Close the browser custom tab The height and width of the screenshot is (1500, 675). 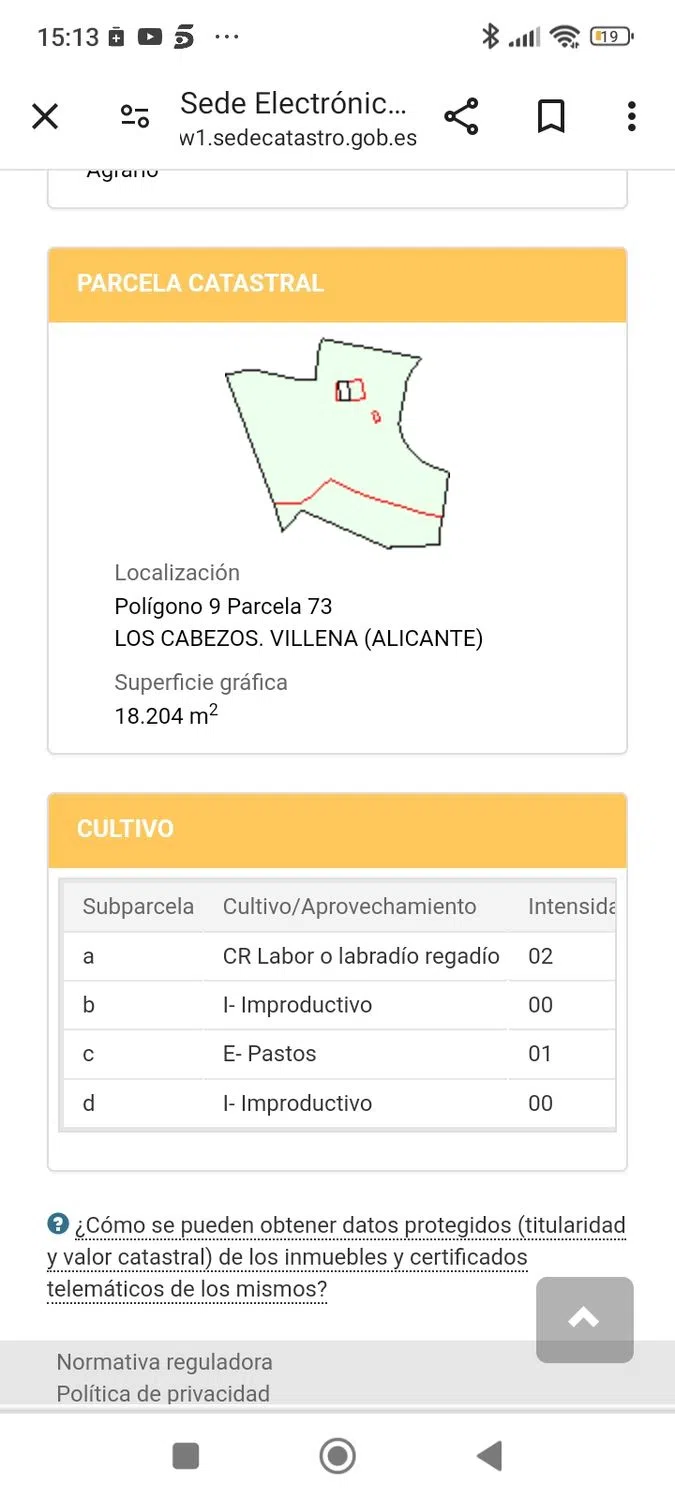(45, 117)
